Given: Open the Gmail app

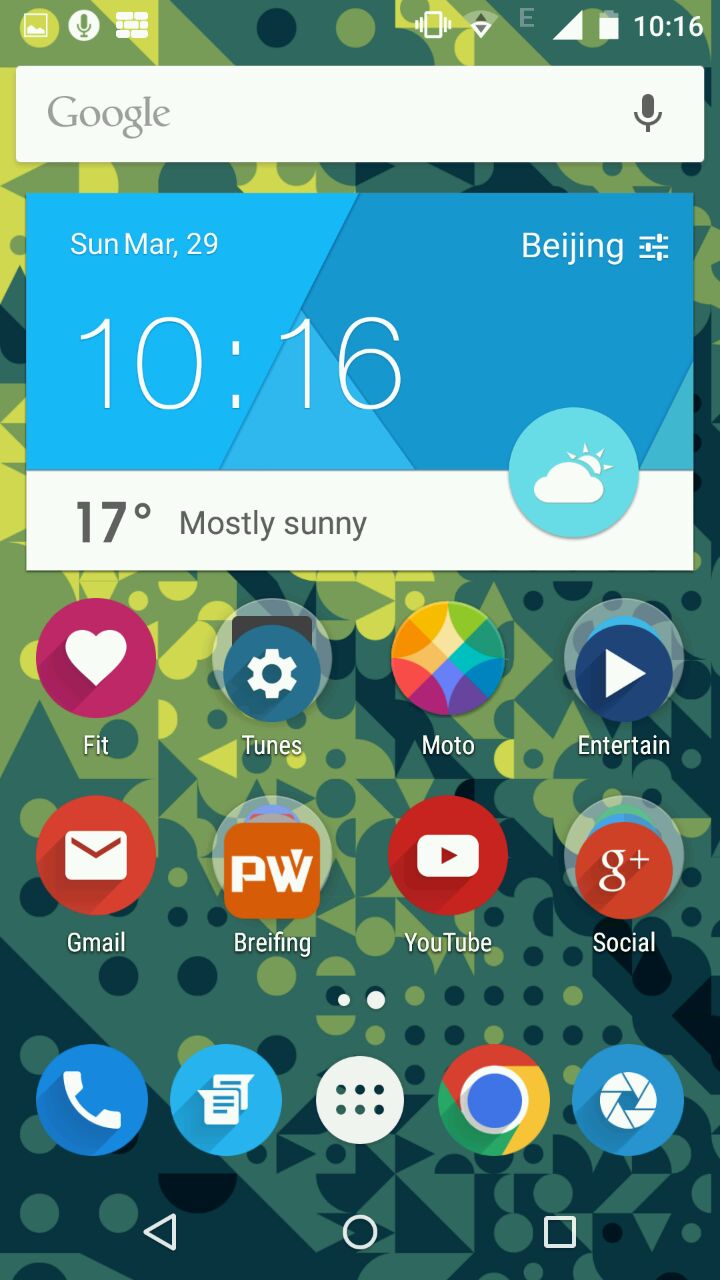Looking at the screenshot, I should click(96, 856).
